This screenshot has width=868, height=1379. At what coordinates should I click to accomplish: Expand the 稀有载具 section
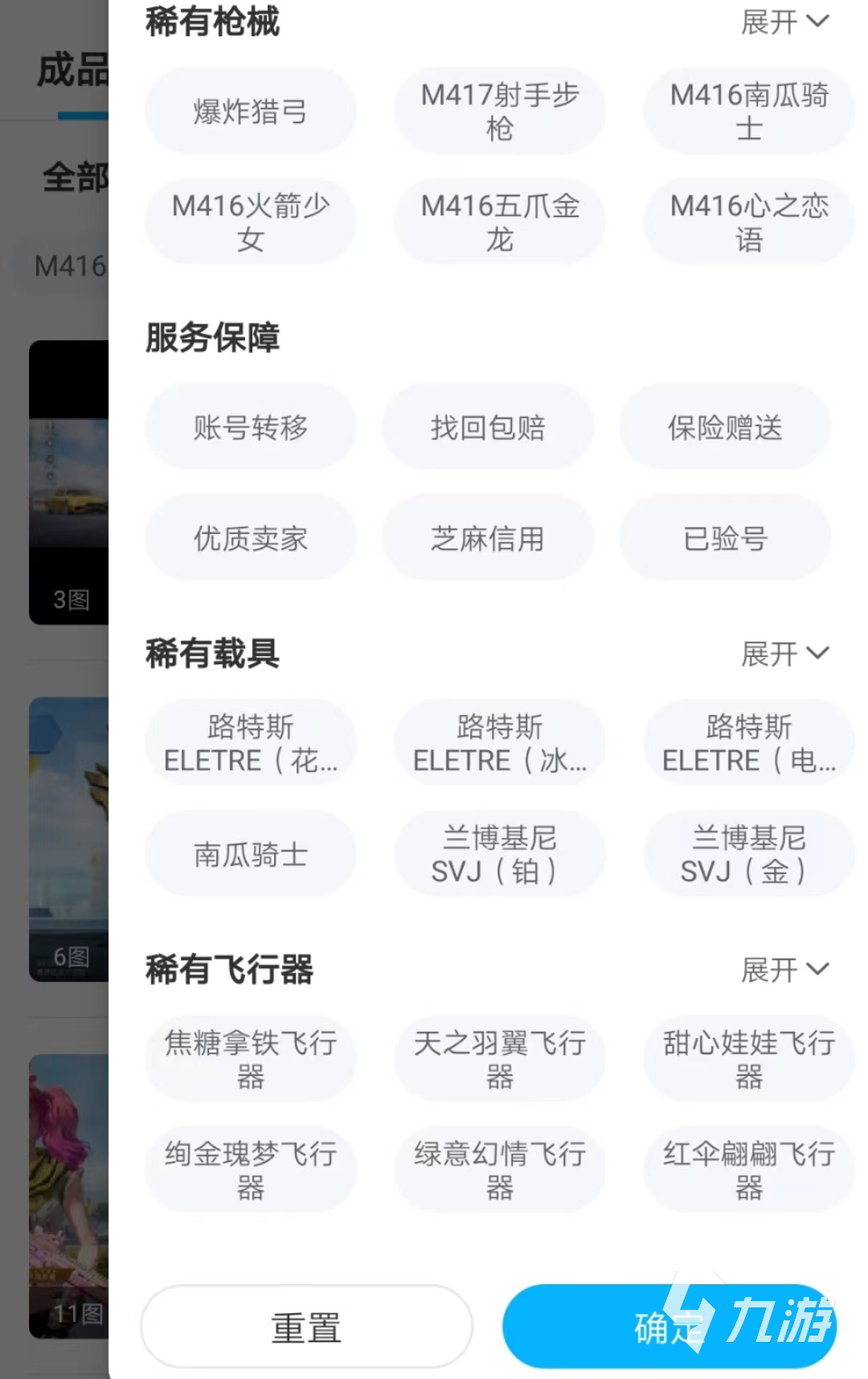coord(784,654)
